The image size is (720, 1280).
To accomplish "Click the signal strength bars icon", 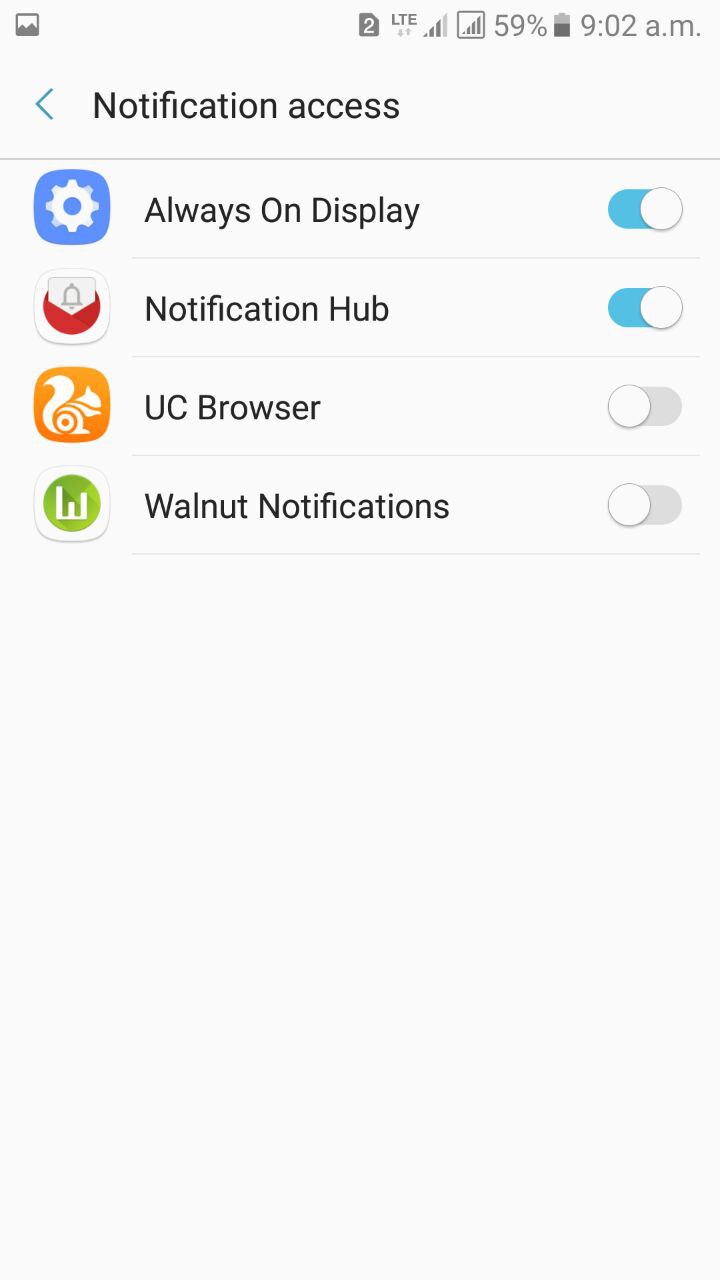I will (x=434, y=25).
